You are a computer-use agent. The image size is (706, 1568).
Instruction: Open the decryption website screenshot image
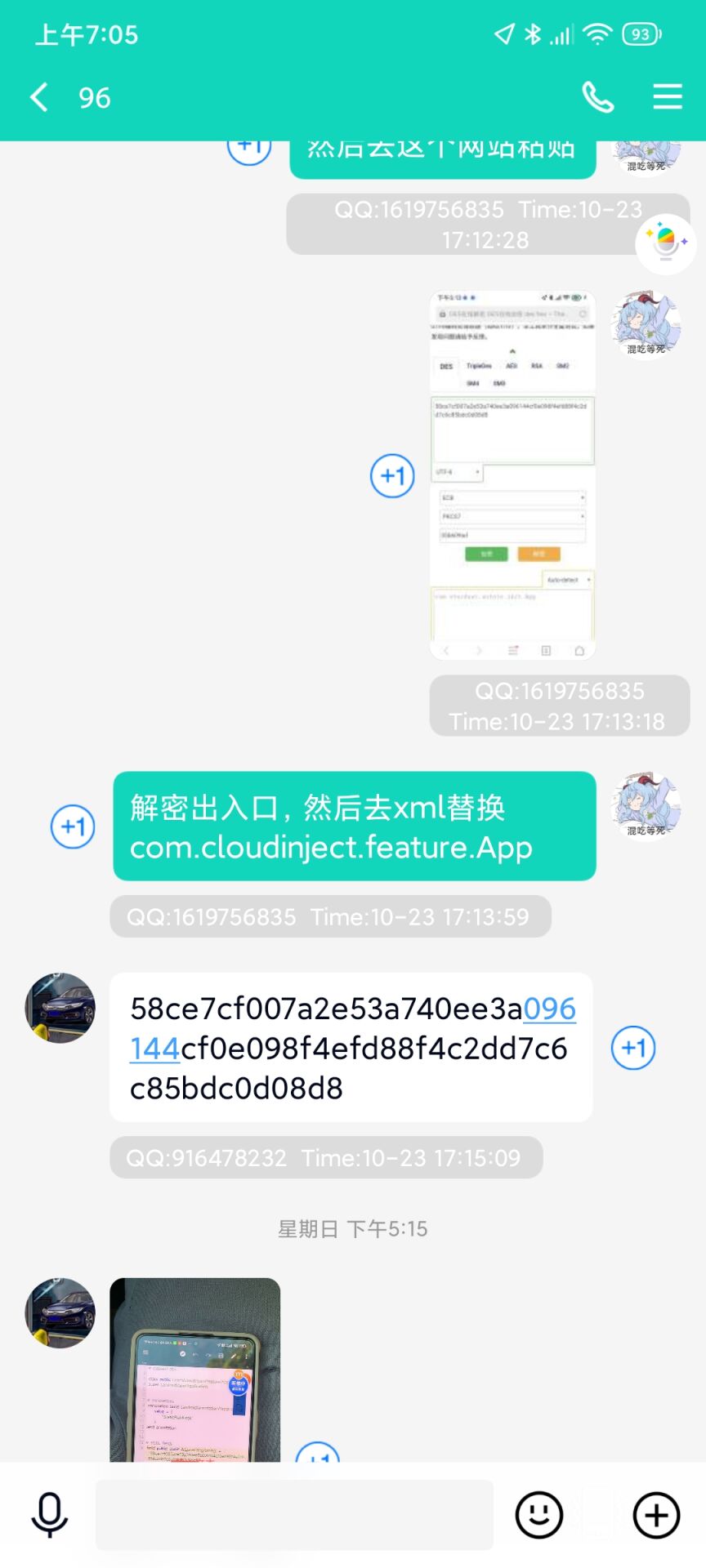512,474
